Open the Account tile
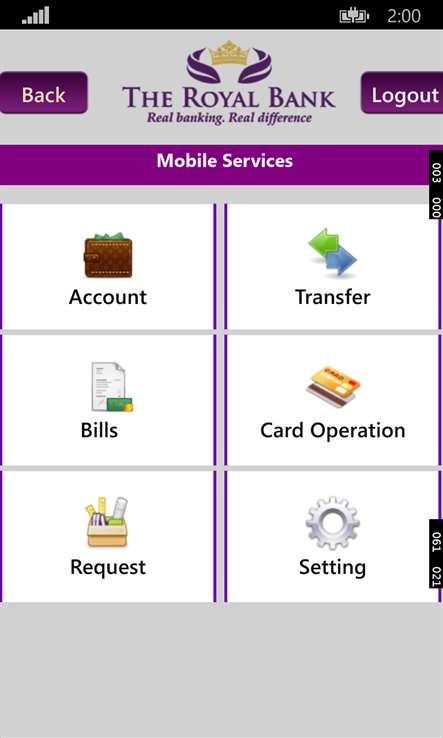The width and height of the screenshot is (443, 738). (x=108, y=267)
